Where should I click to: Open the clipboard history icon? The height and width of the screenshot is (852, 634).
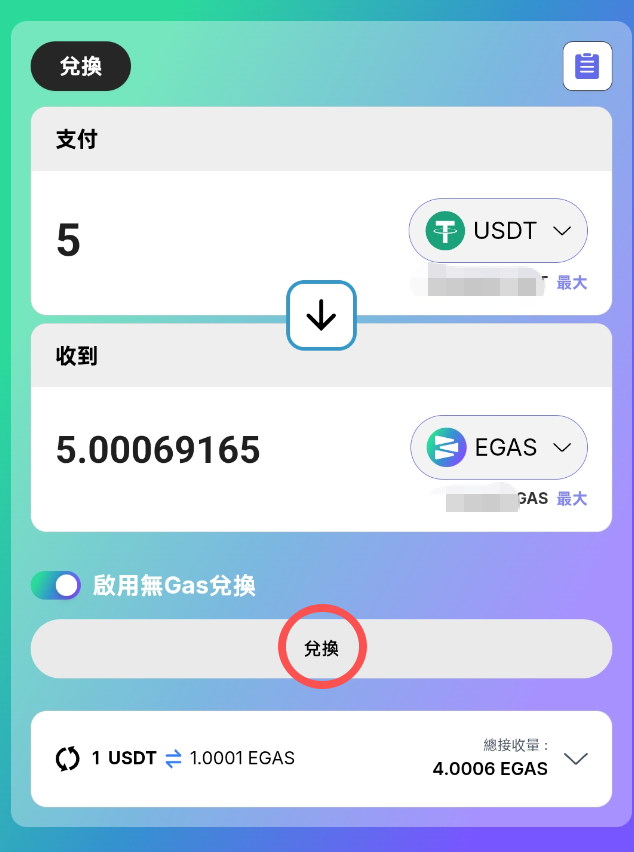(587, 67)
